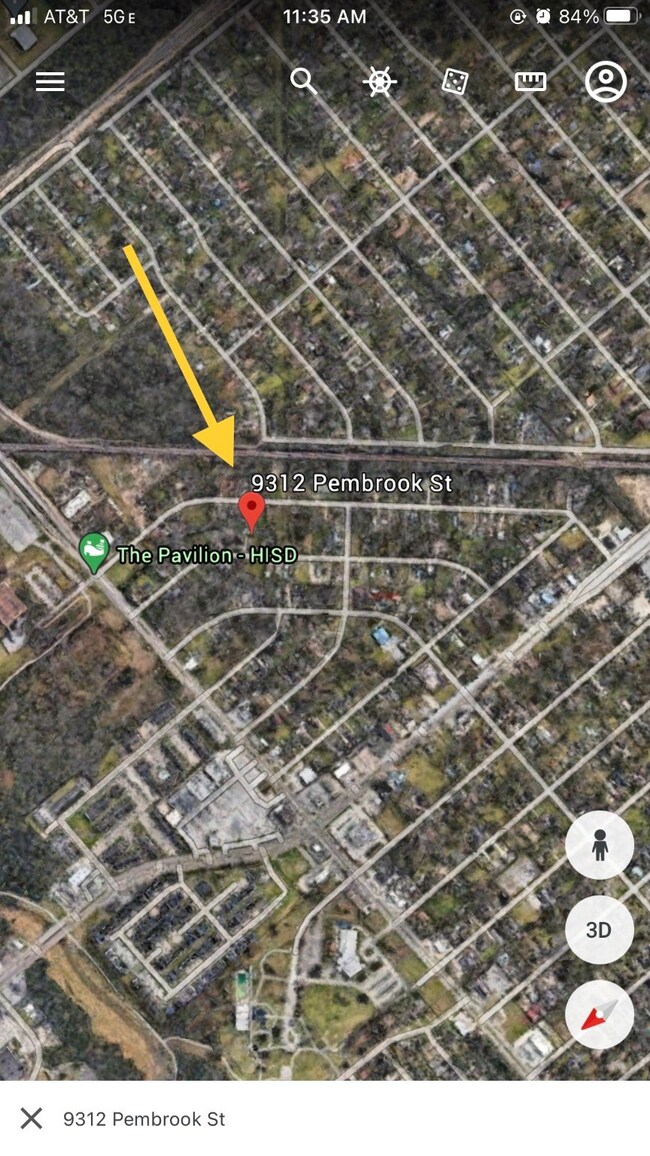Viewport: 650px width, 1156px height.
Task: Switch to 3D view
Action: pos(599,930)
